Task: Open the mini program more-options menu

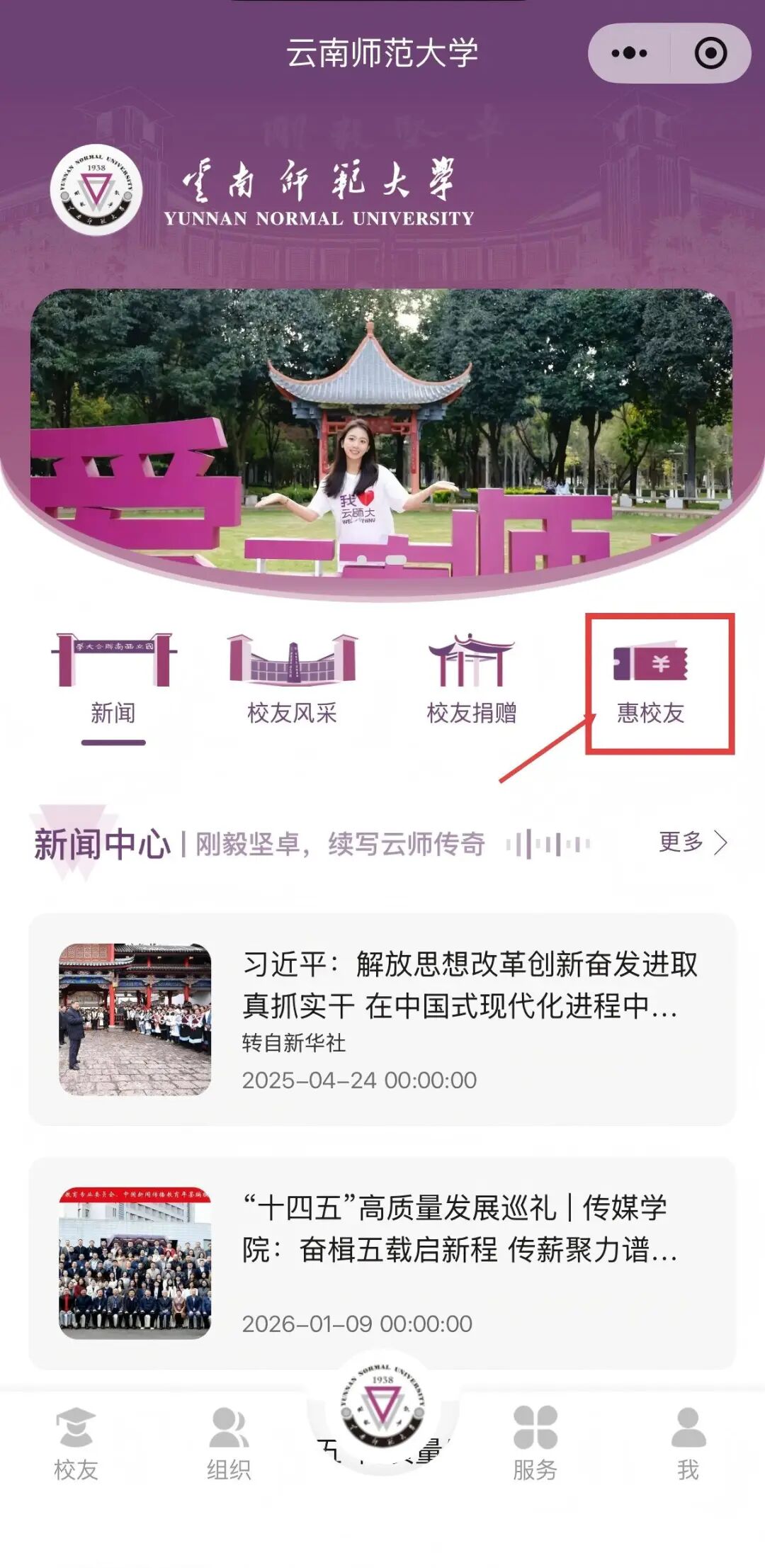Action: pos(629,53)
